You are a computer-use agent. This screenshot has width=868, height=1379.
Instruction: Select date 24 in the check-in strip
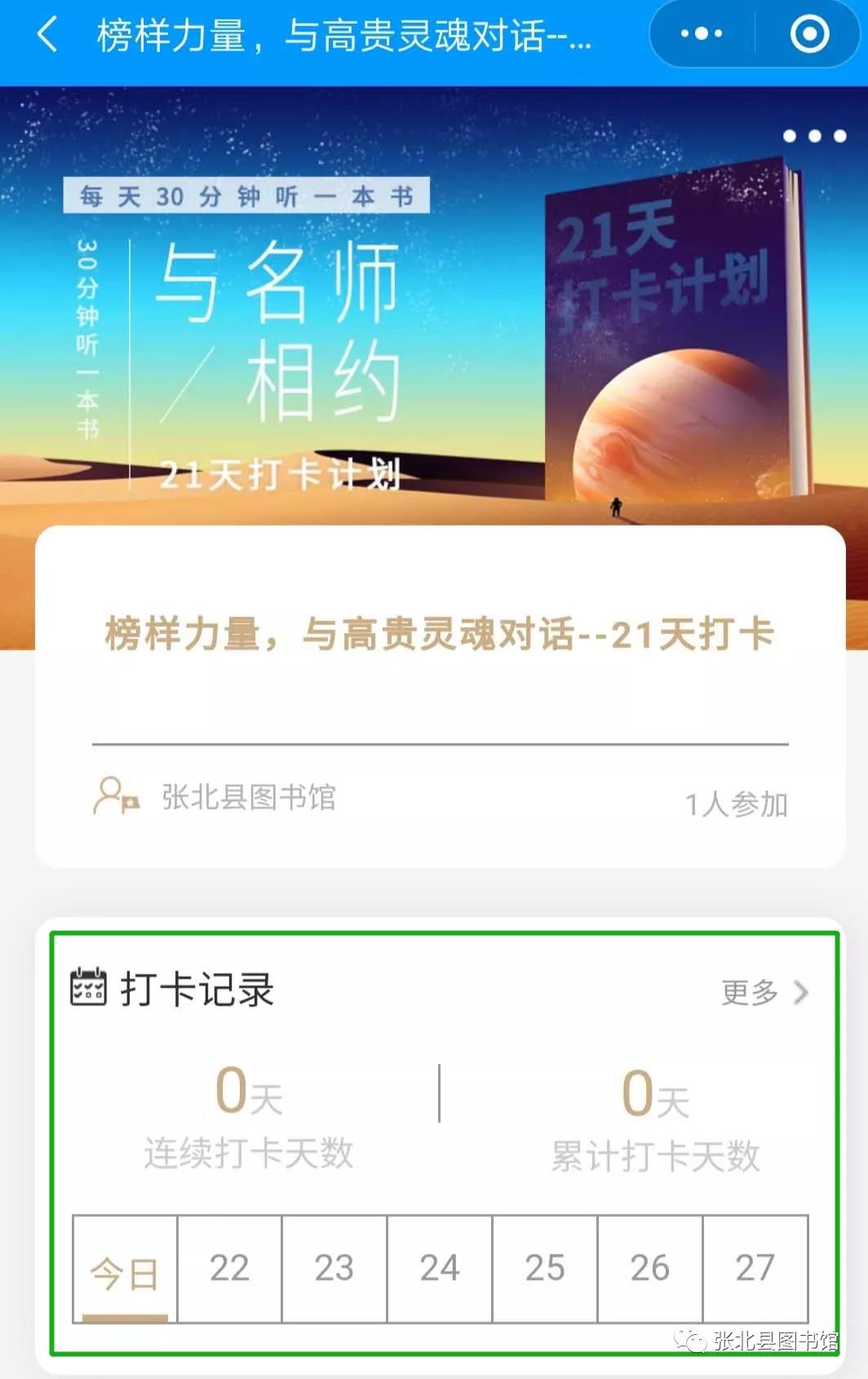point(440,1270)
